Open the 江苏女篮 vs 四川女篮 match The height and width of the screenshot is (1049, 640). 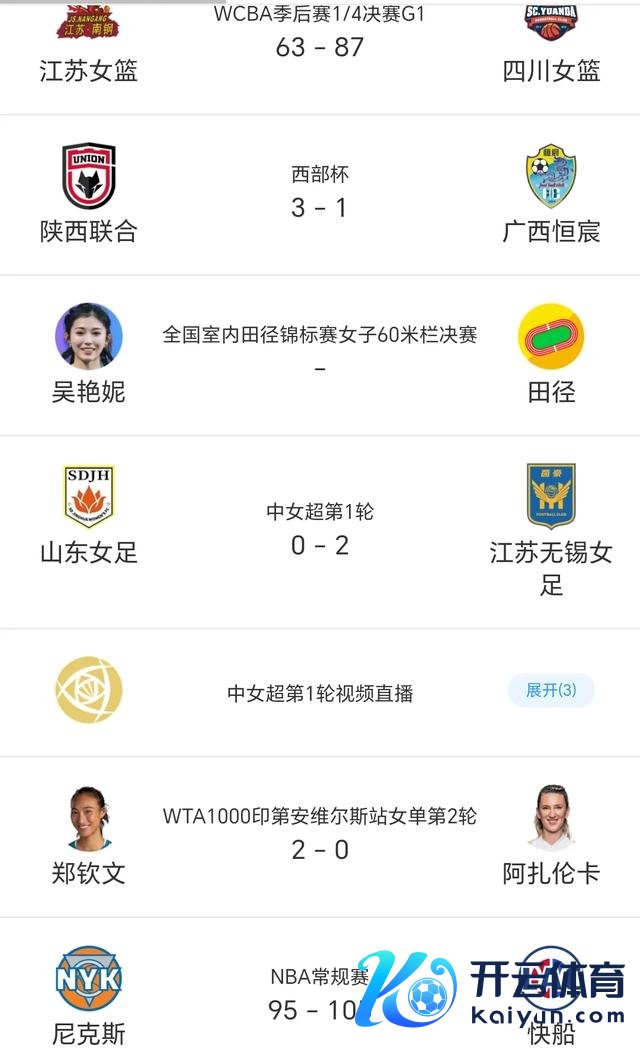tap(320, 57)
